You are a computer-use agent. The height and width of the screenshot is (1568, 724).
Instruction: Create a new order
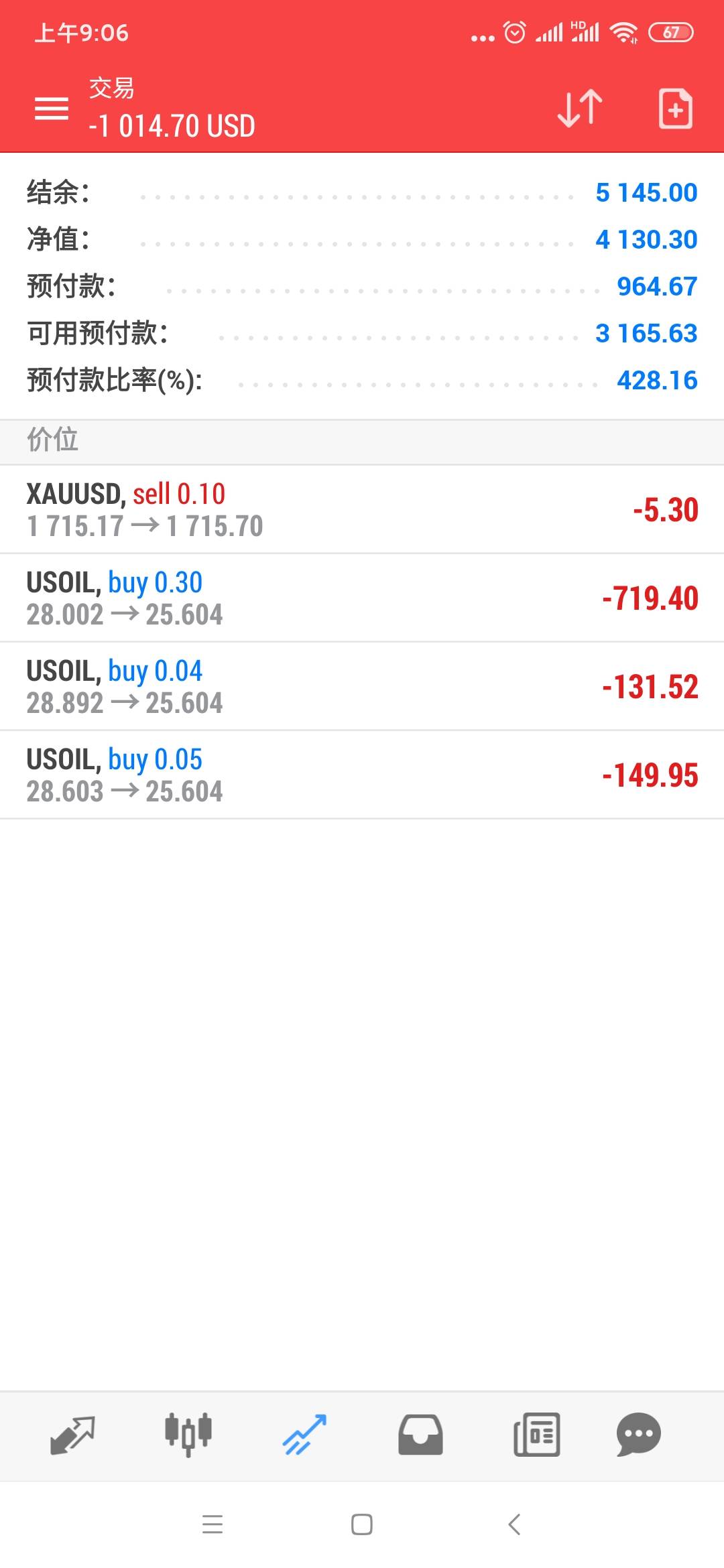click(675, 109)
